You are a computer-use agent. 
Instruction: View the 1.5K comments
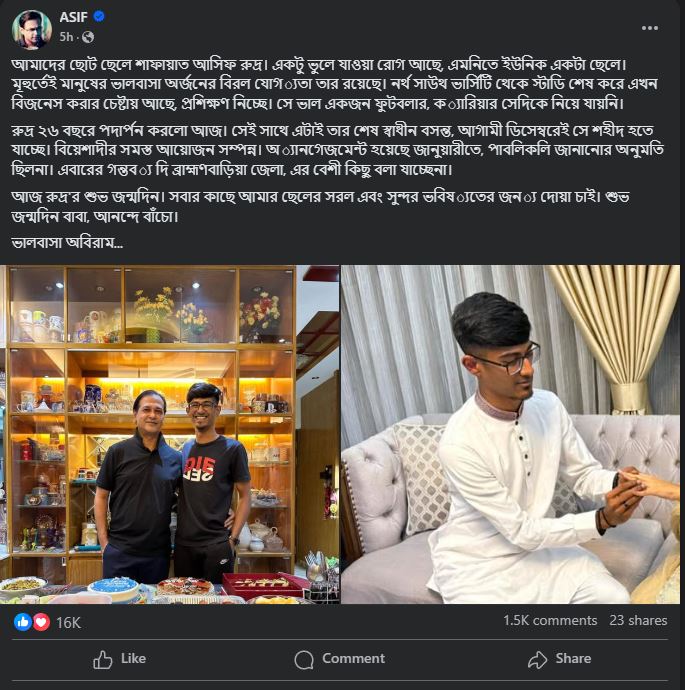tap(549, 620)
